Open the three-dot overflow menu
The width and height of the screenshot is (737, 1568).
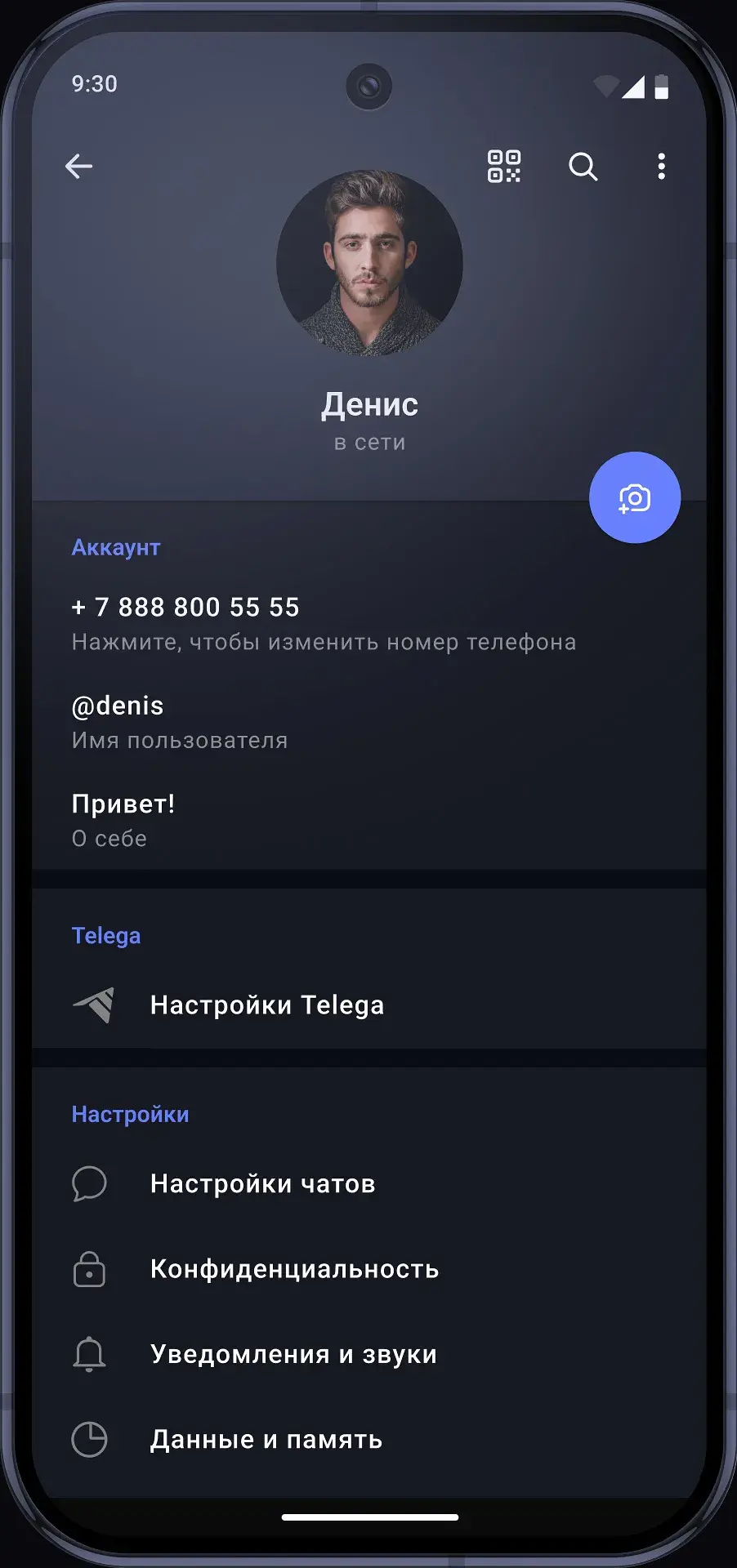tap(661, 167)
